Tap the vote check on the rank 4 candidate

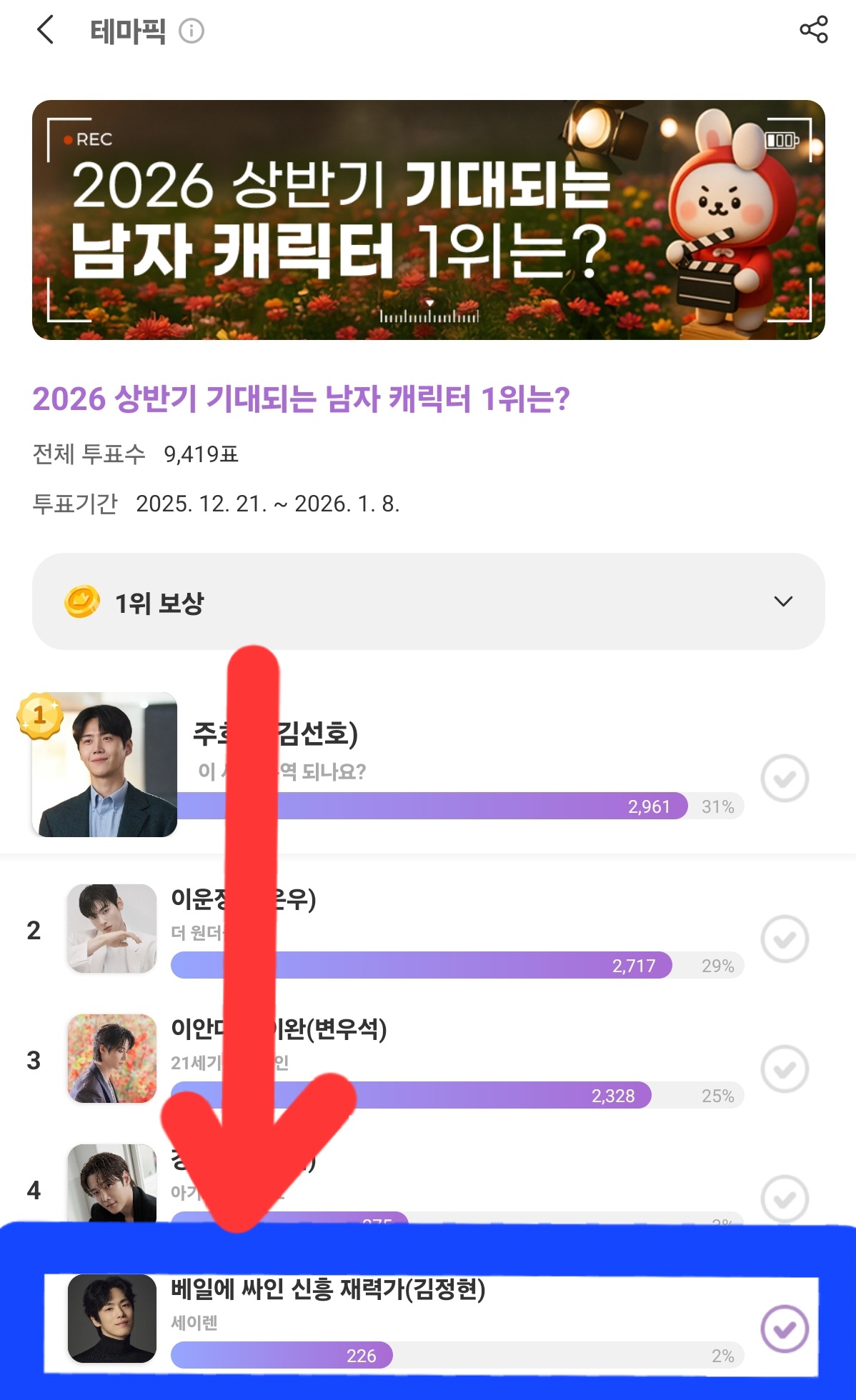pyautogui.click(x=785, y=1199)
